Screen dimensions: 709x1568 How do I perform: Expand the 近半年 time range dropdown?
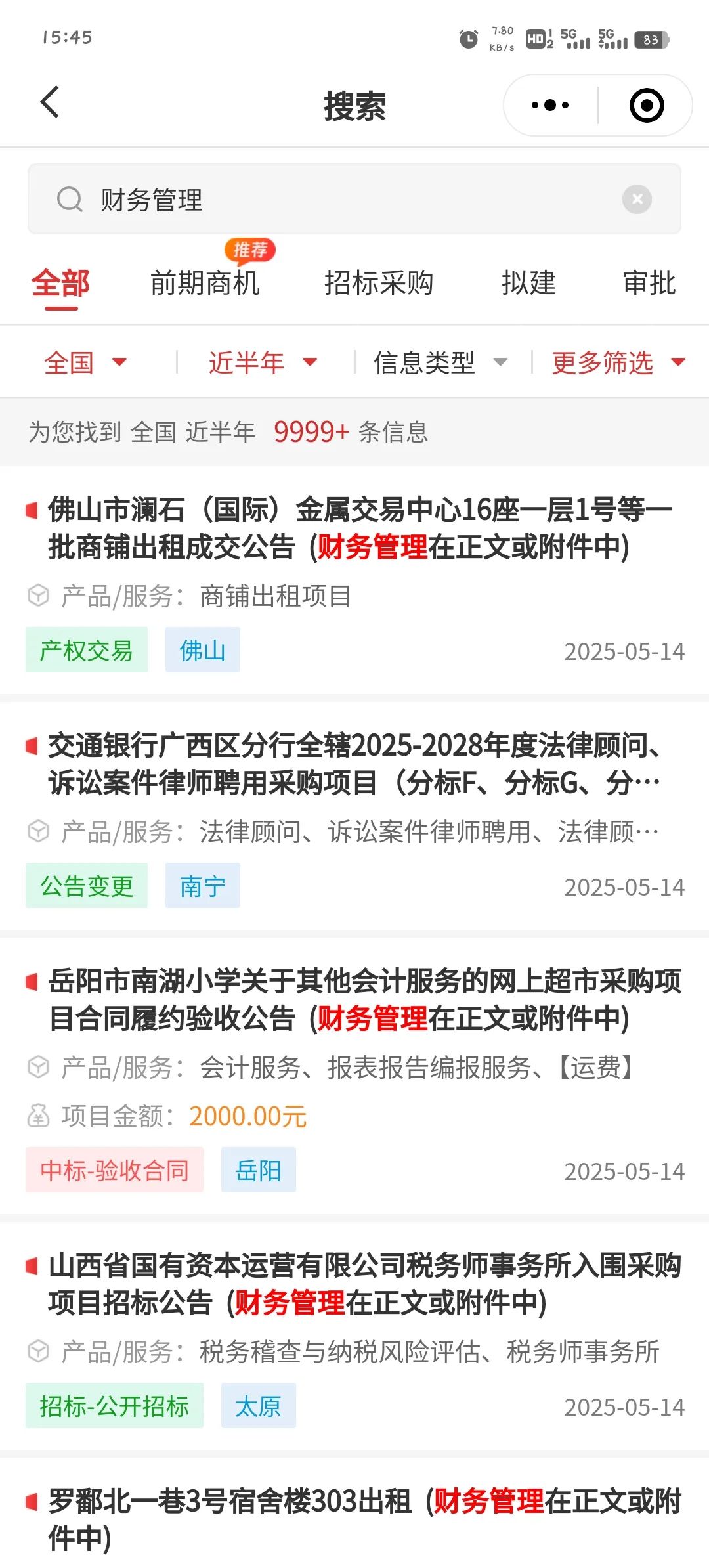coord(263,362)
